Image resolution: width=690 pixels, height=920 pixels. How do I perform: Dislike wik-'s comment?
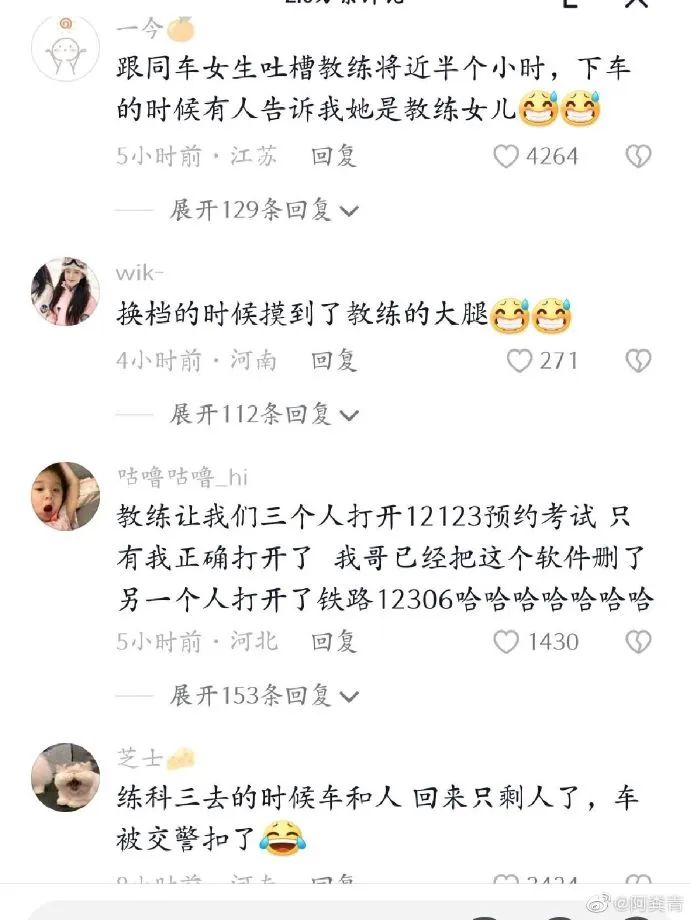(638, 360)
